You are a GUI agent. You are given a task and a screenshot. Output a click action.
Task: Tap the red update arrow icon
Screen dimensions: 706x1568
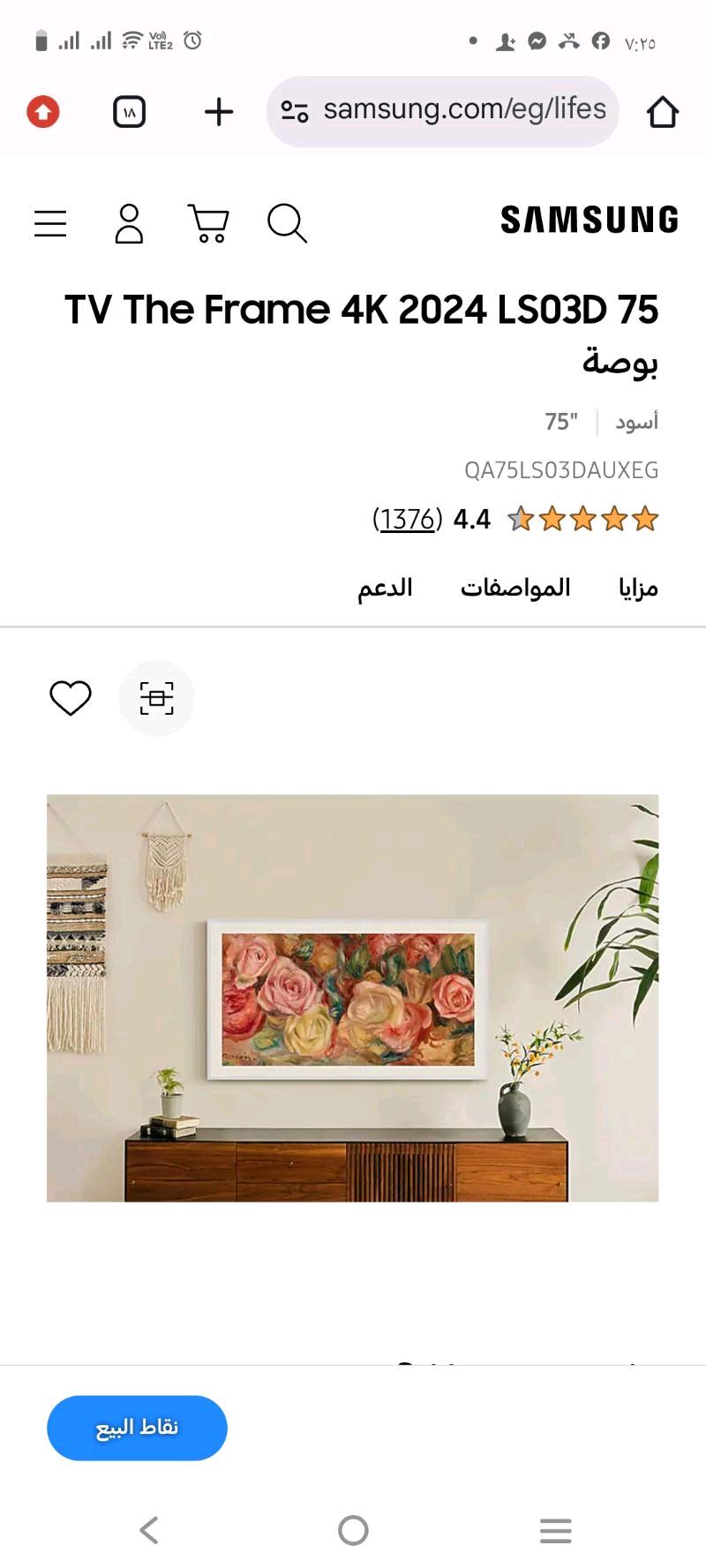point(43,112)
